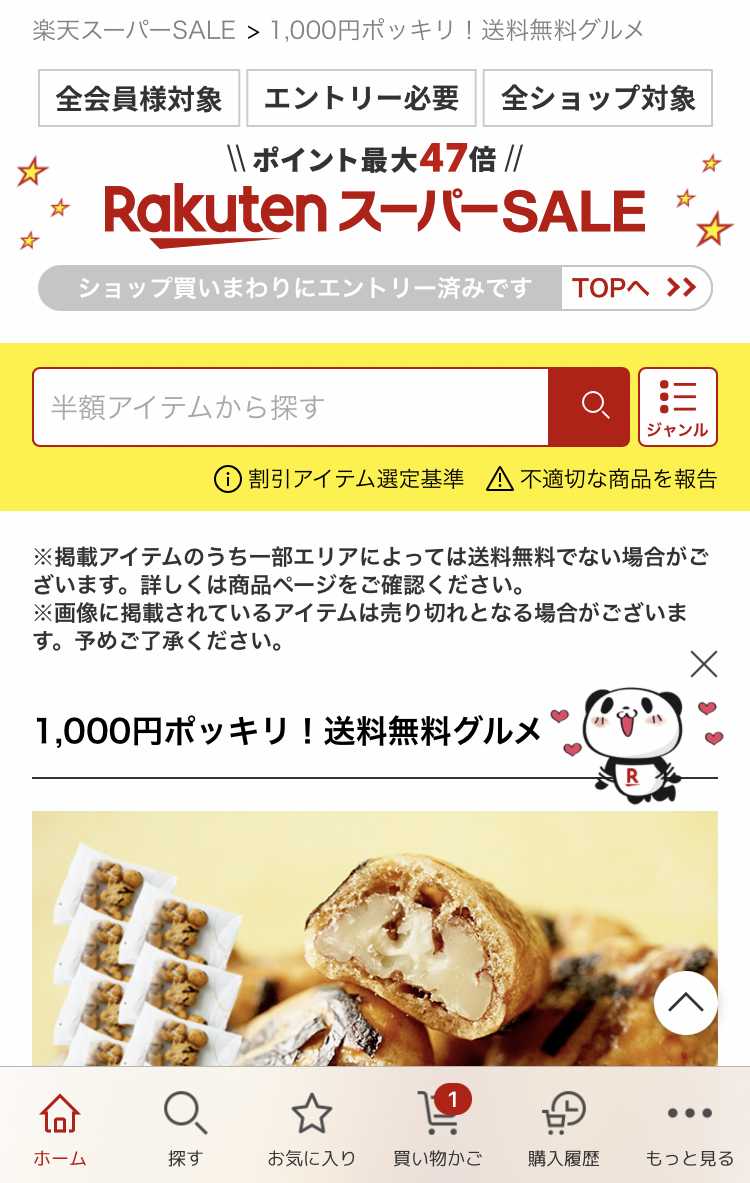The height and width of the screenshot is (1183, 750).
Task: Open the もっと見る more tab
Action: 689,1130
